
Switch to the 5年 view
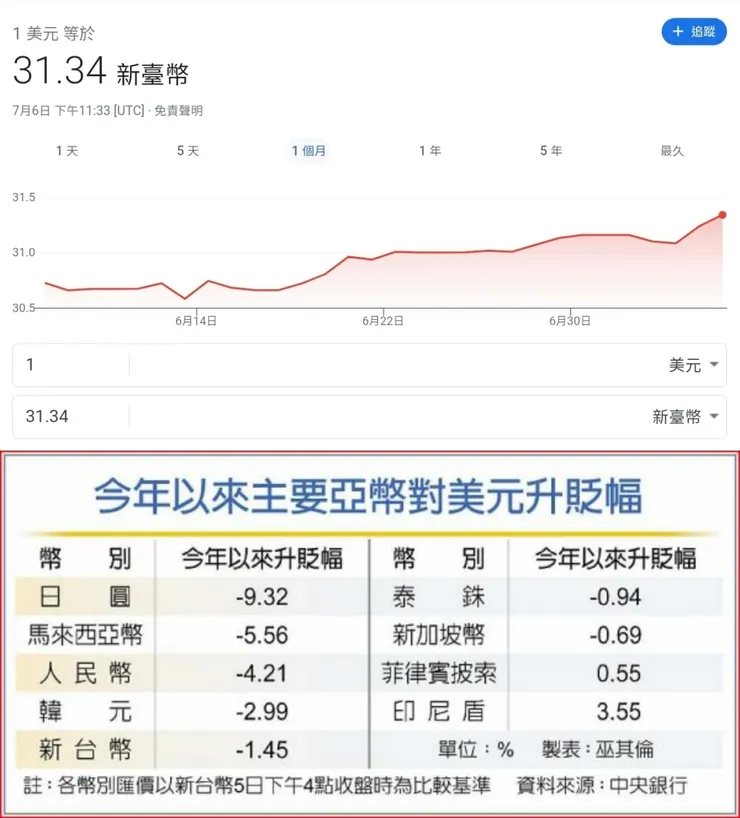549,150
